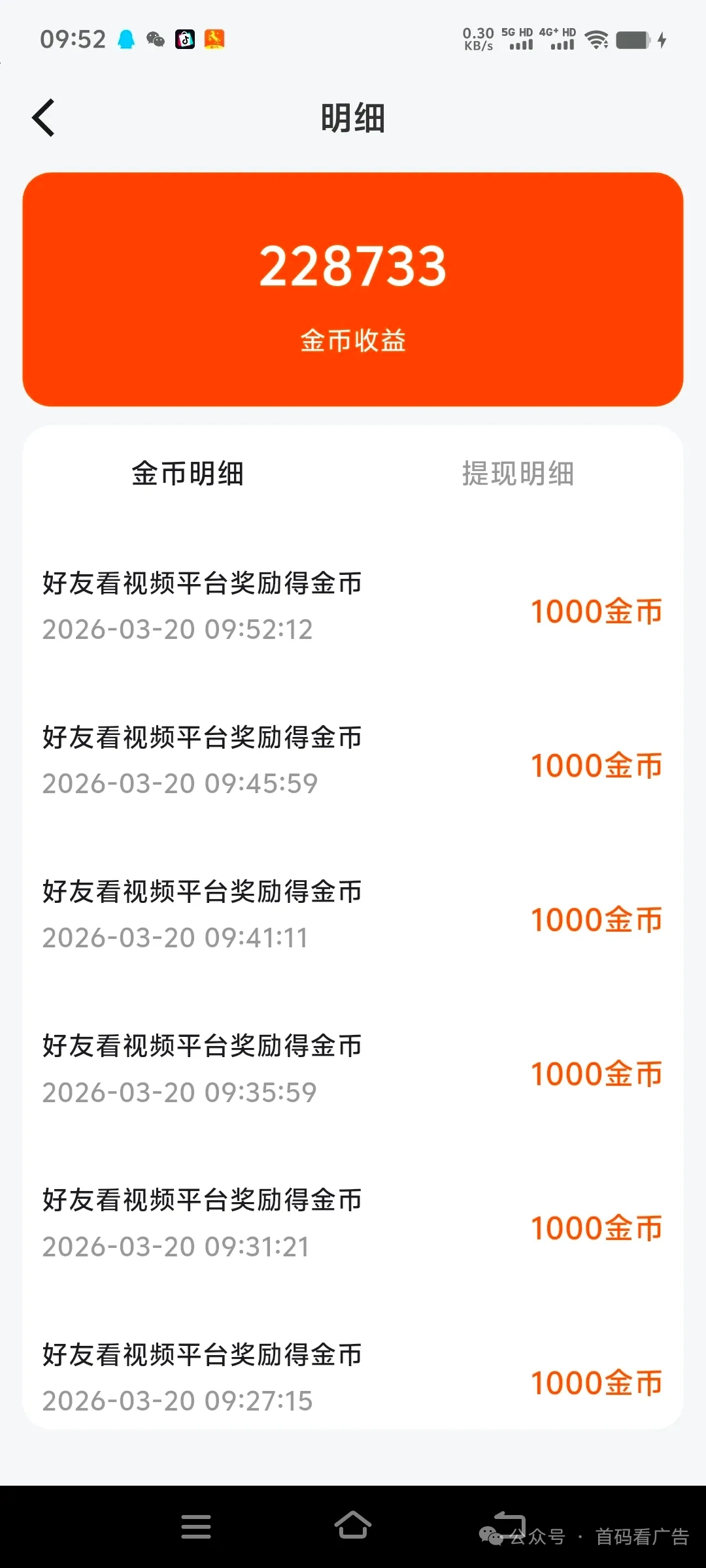Open the system recent apps menu
This screenshot has height=1568, width=706.
(x=196, y=1527)
